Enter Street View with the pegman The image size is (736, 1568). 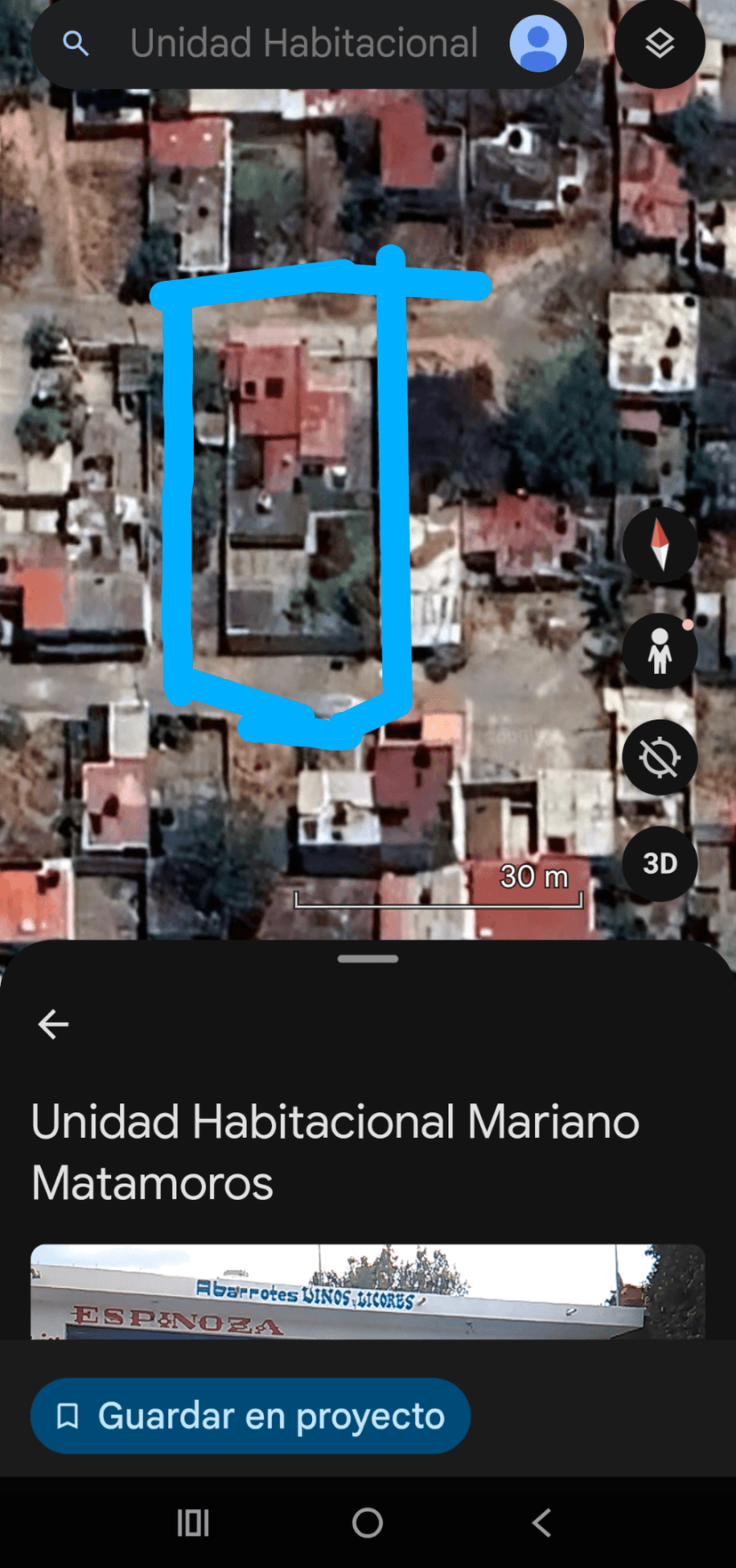pyautogui.click(x=660, y=652)
